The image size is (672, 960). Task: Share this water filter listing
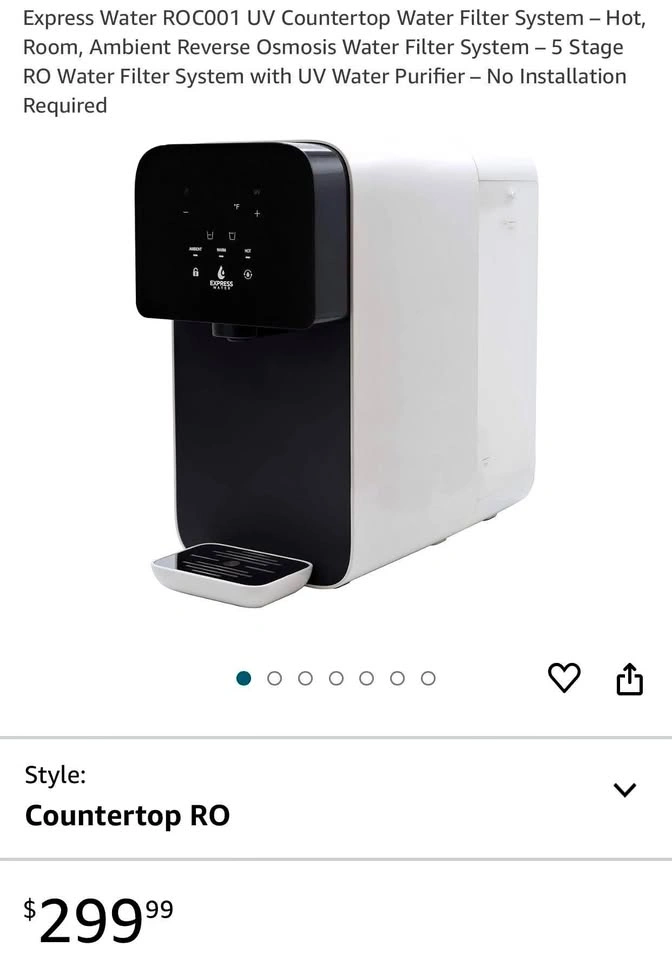coord(629,678)
